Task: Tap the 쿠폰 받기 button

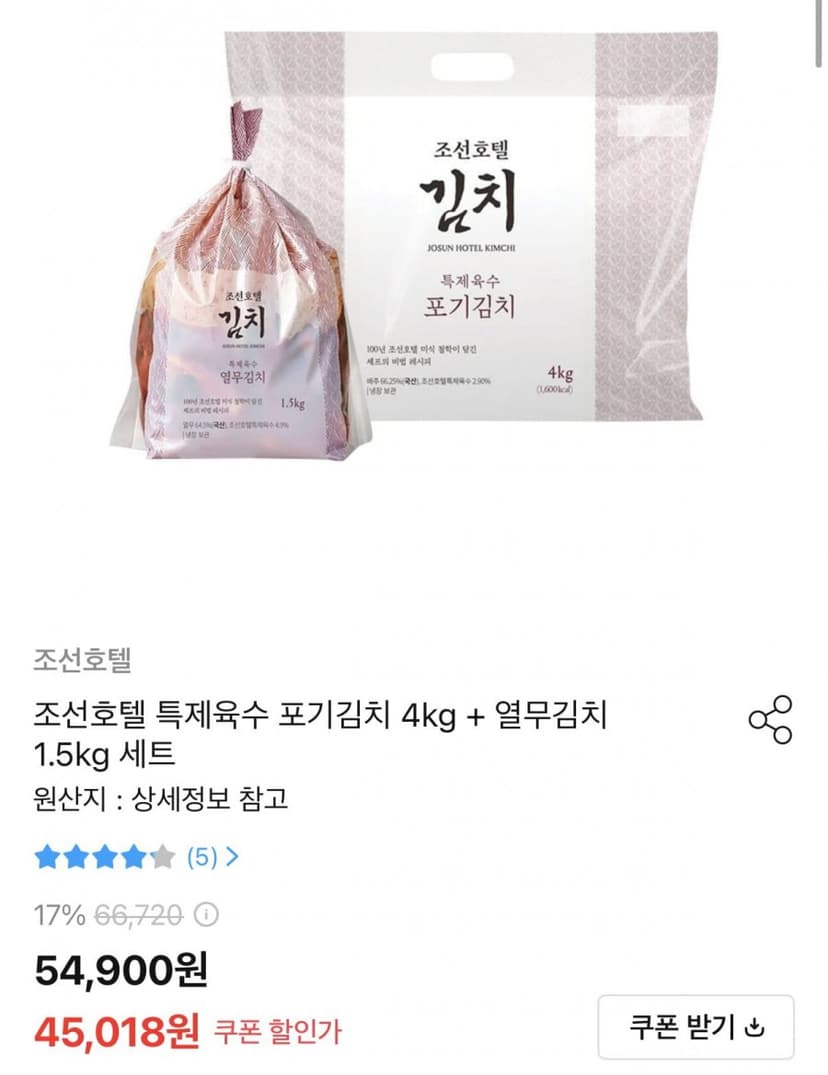Action: [696, 1027]
